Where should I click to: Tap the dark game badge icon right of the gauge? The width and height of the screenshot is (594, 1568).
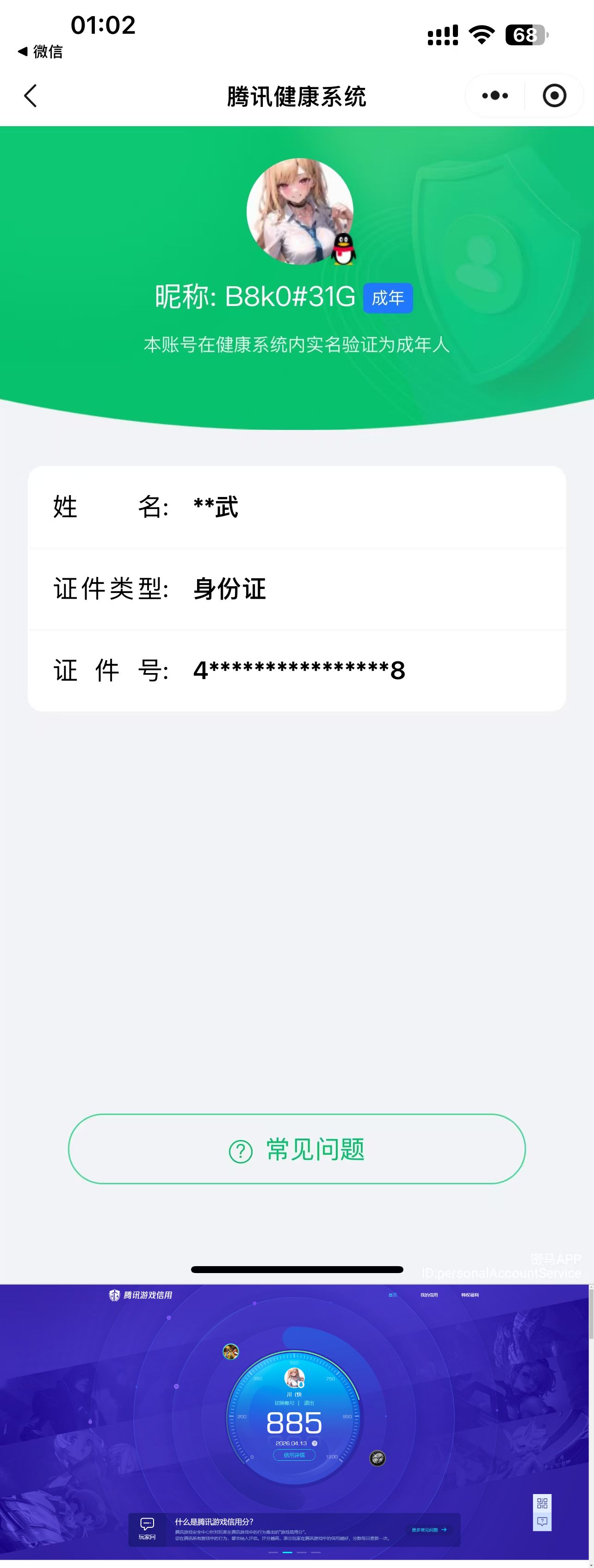point(377,1458)
